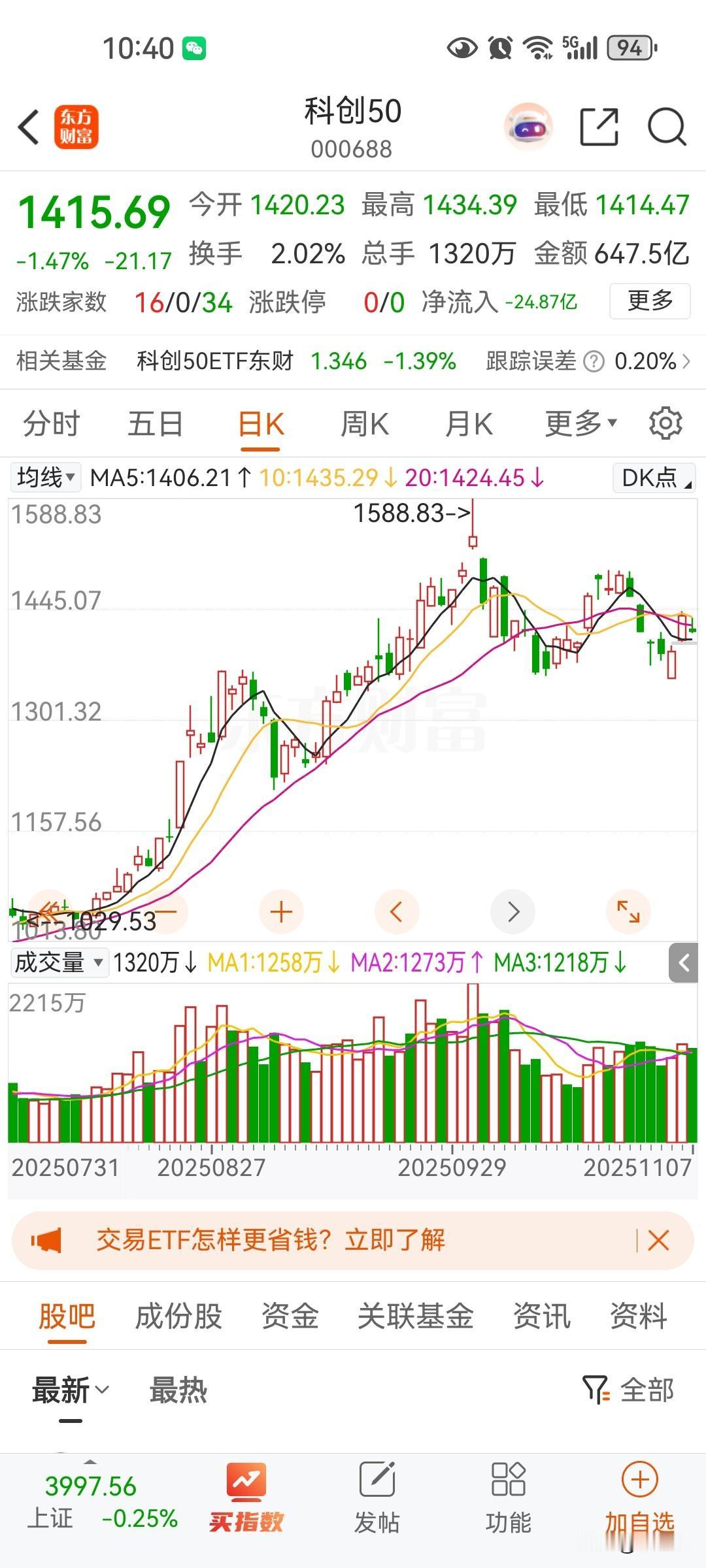Open the 科创50ETF东财 related fund row
The image size is (706, 1568).
click(353, 361)
